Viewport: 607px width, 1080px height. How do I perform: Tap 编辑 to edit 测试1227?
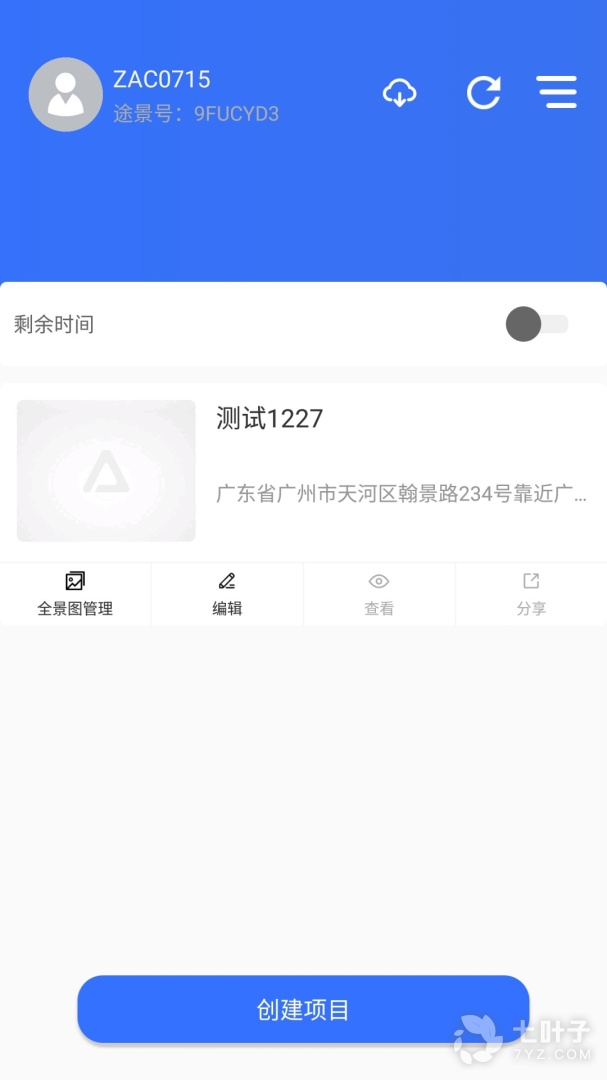pyautogui.click(x=227, y=594)
